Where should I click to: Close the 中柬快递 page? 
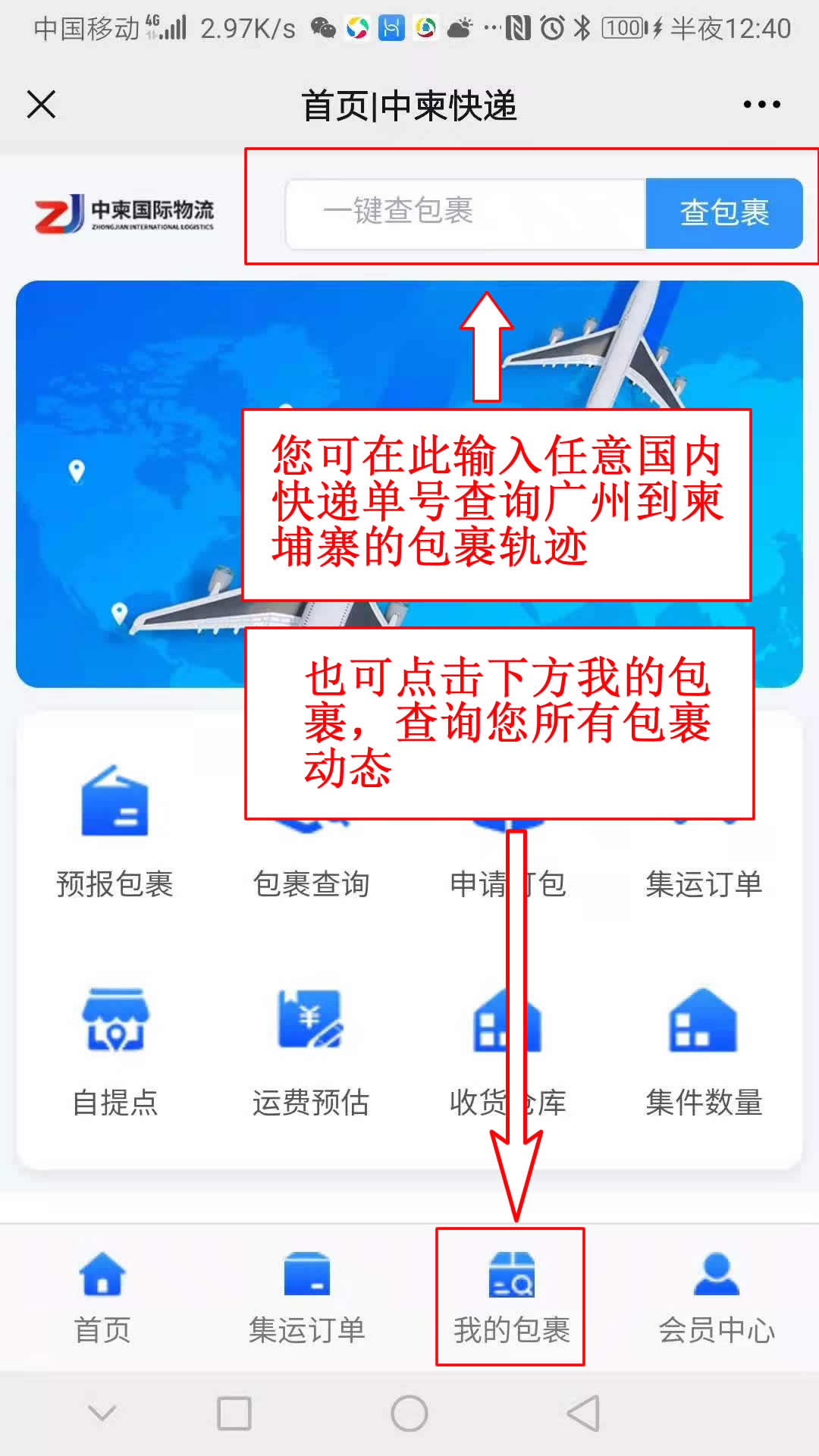(42, 105)
